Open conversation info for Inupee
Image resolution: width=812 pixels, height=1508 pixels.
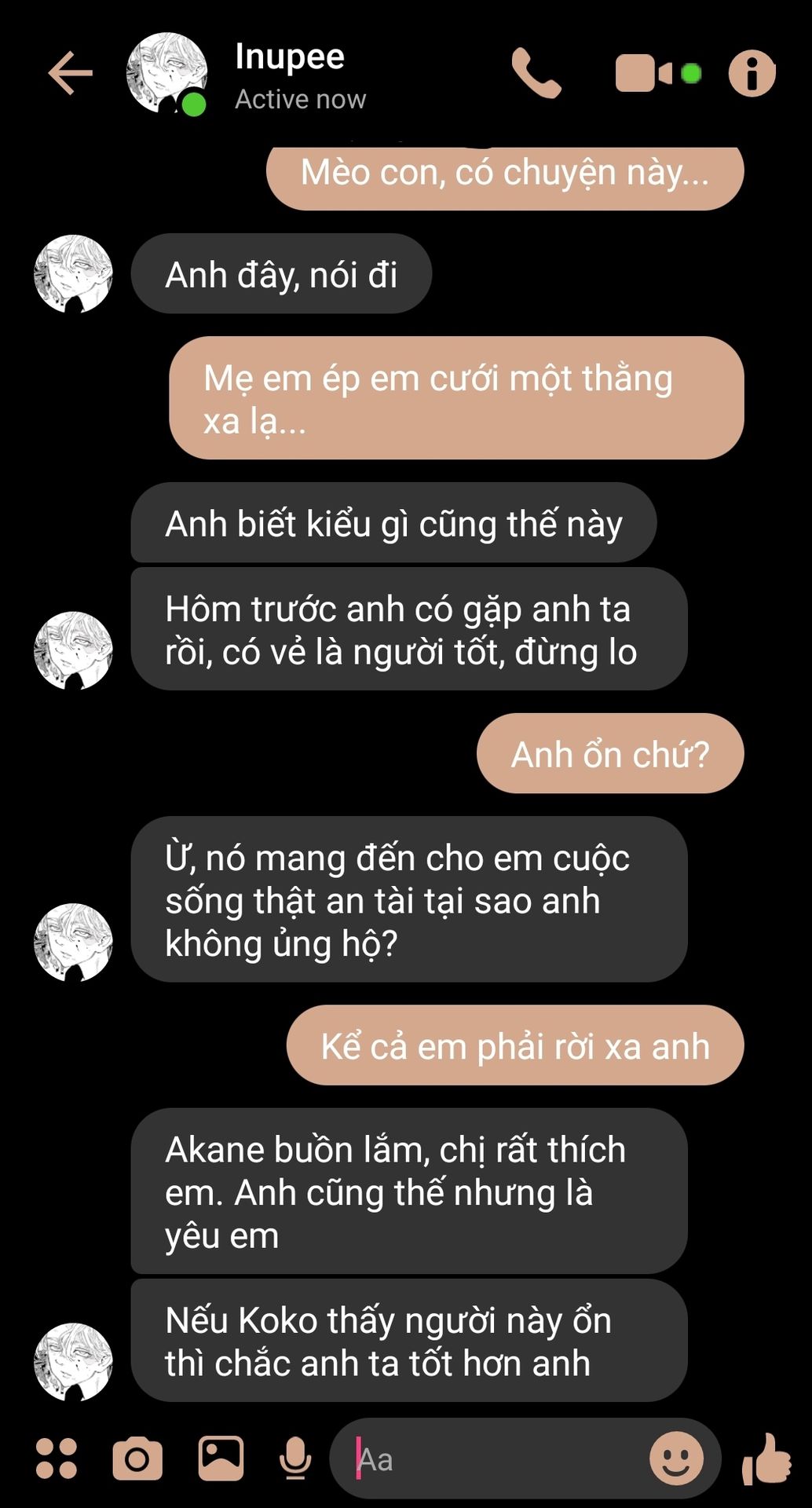pos(752,74)
